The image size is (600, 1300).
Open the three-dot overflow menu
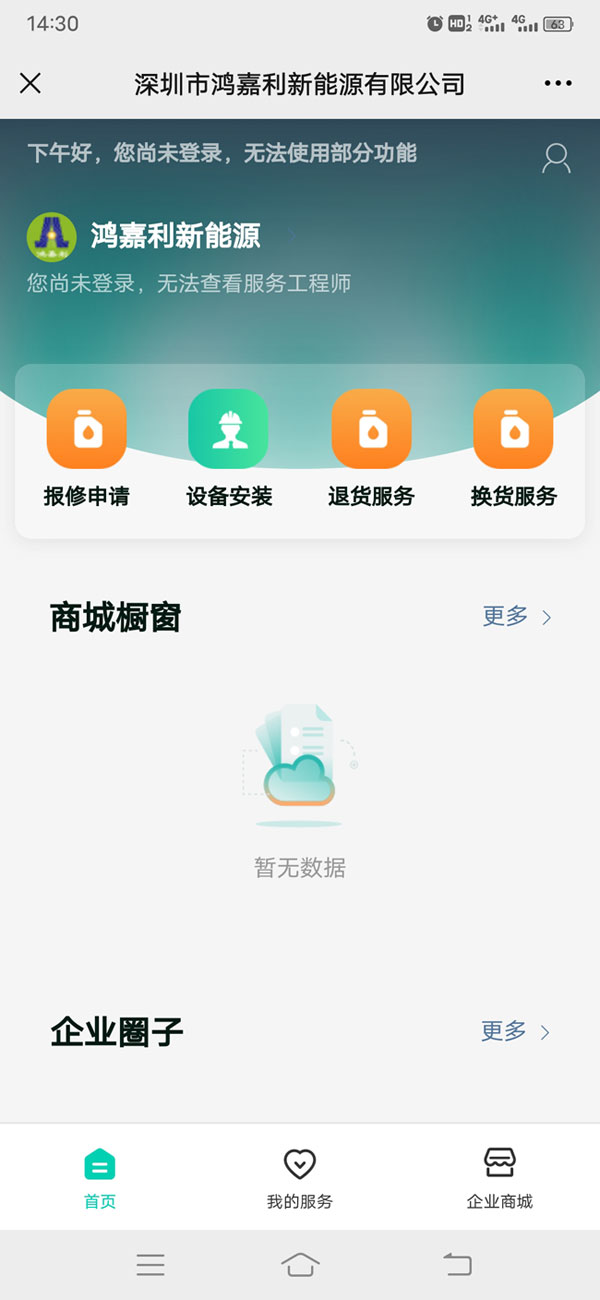[x=558, y=83]
